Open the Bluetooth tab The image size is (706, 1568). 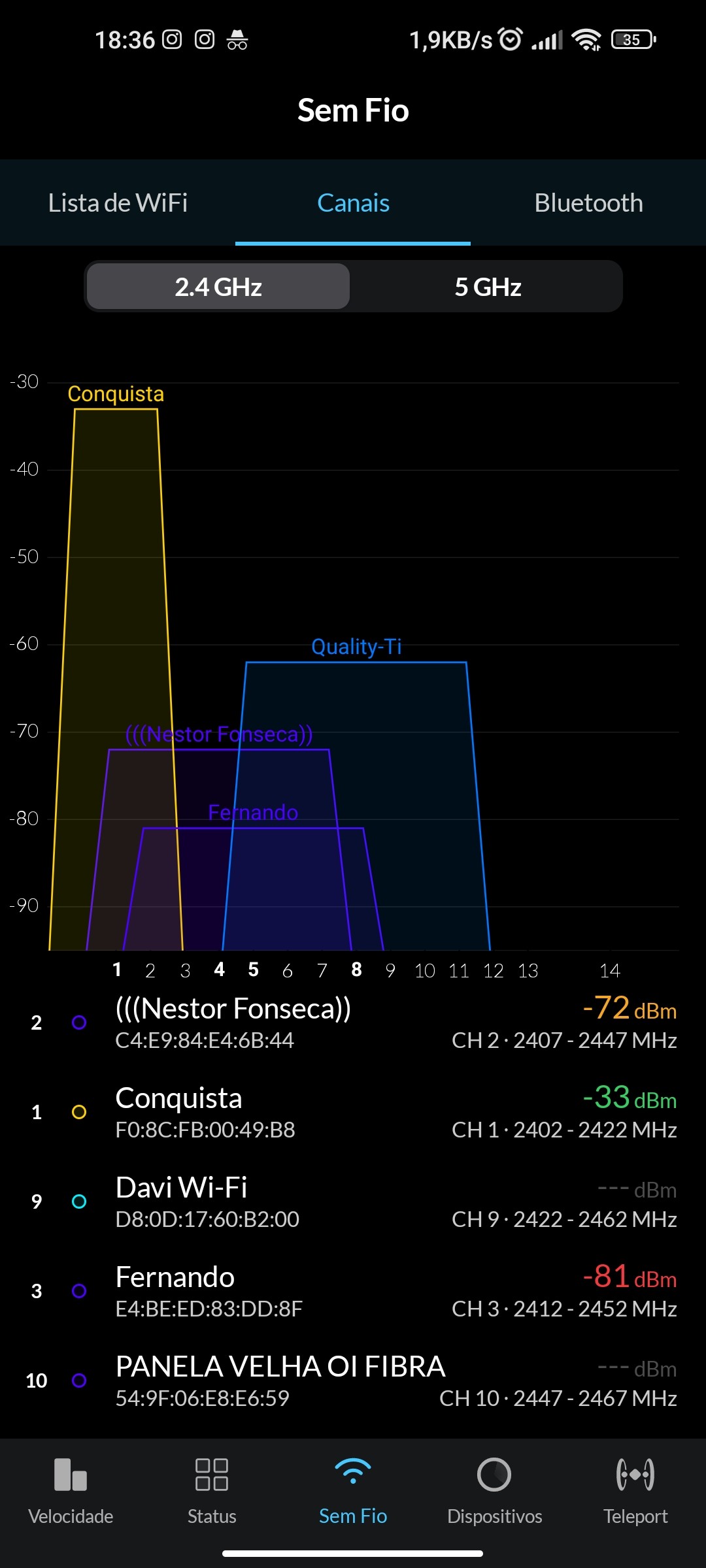tap(588, 203)
